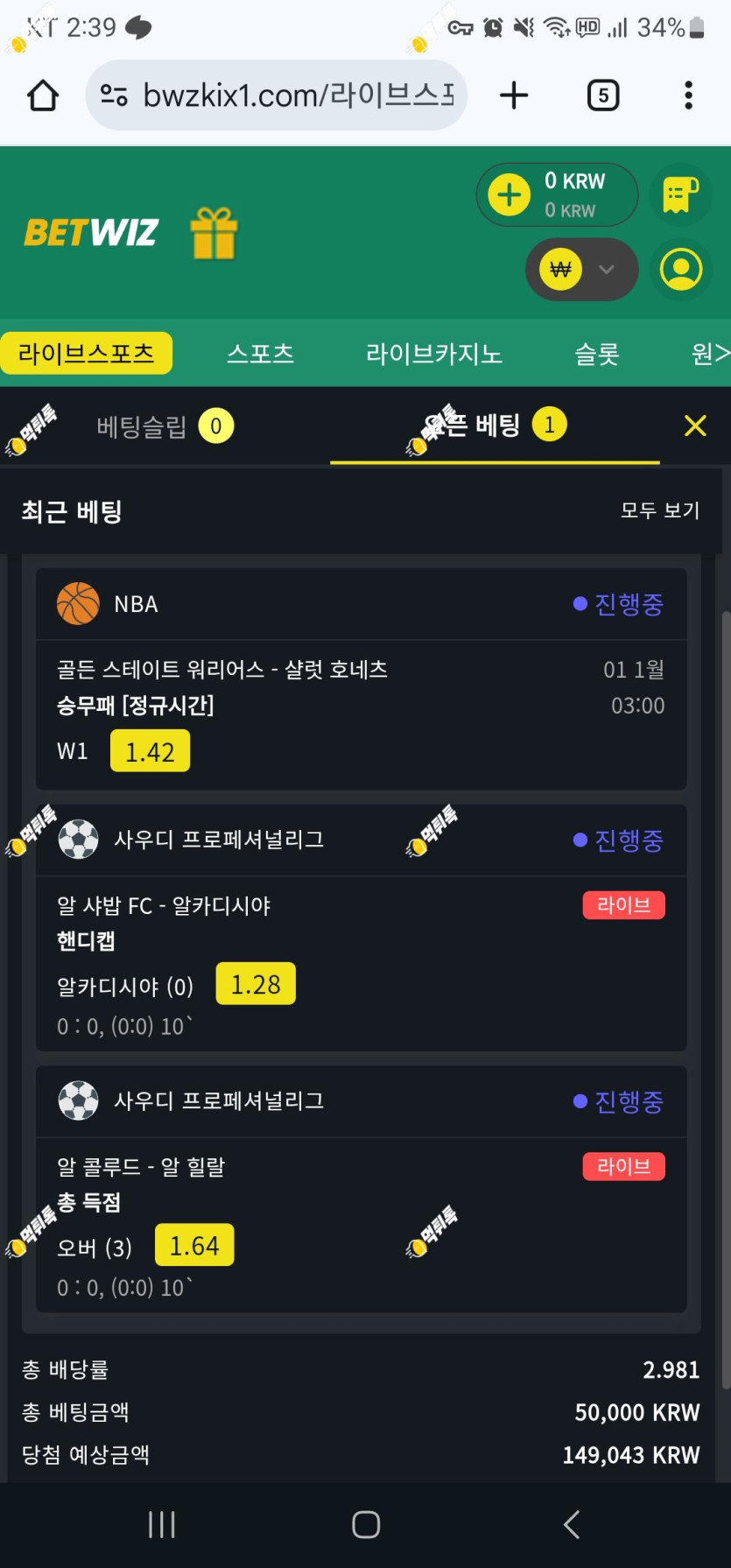This screenshot has height=1568, width=731.
Task: Open the bet slip receipt icon
Action: [x=680, y=194]
